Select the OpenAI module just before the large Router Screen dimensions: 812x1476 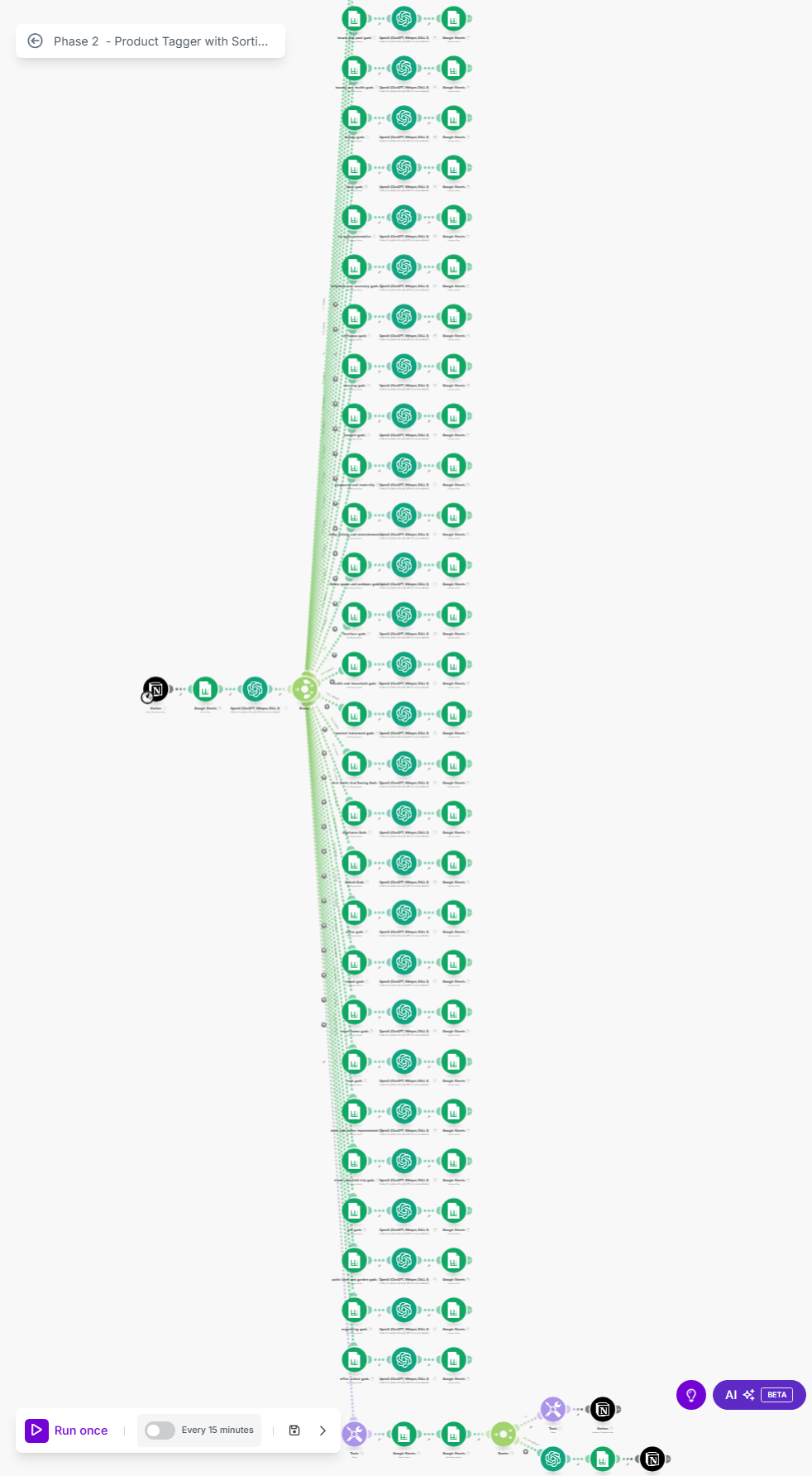click(256, 689)
